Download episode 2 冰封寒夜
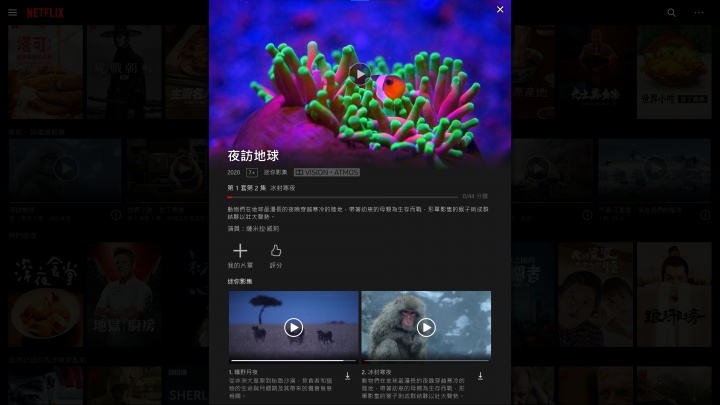Screen dimensions: 720x405 pyautogui.click(x=480, y=376)
